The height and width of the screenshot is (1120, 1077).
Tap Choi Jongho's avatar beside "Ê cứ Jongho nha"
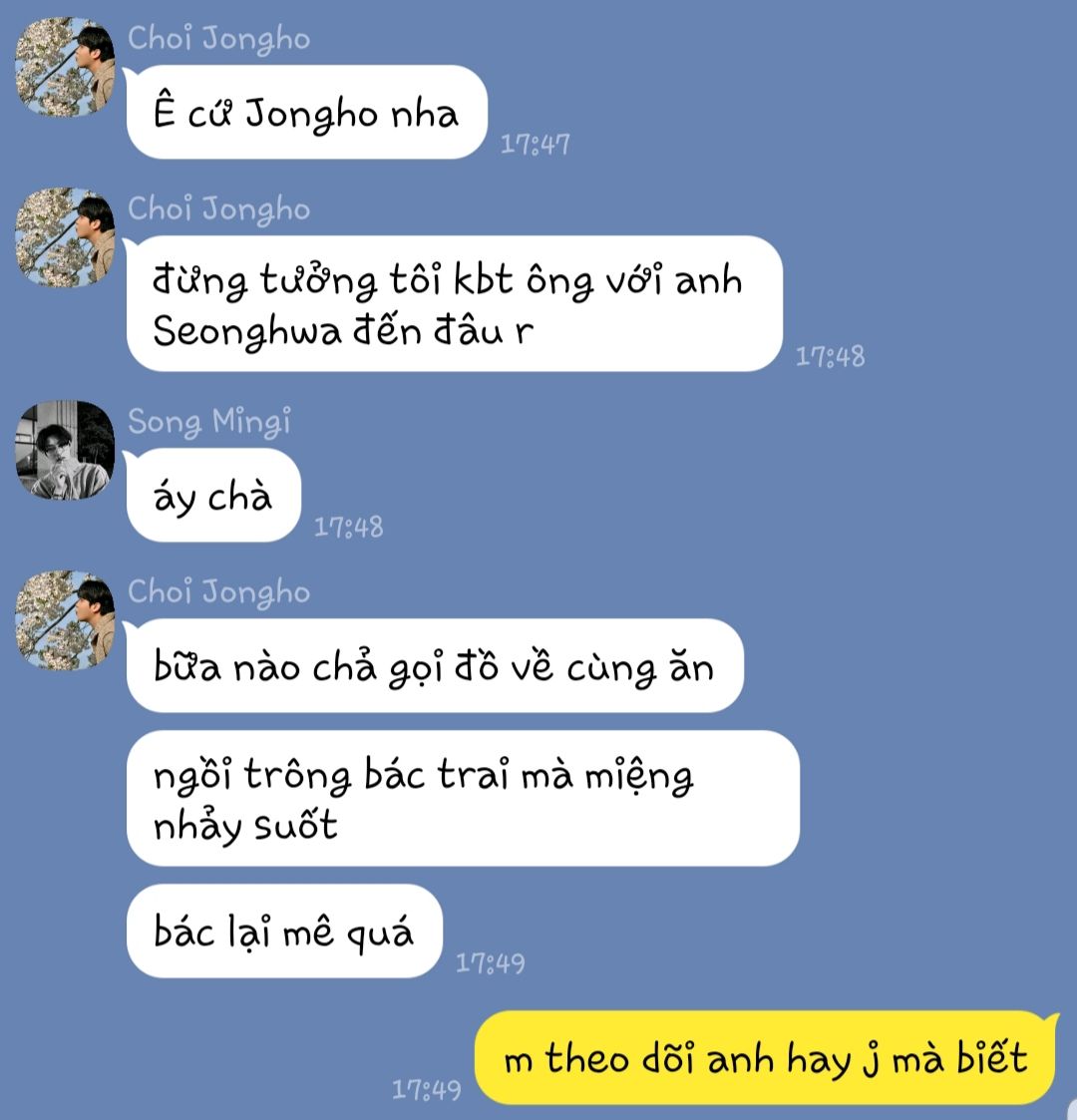click(x=65, y=67)
